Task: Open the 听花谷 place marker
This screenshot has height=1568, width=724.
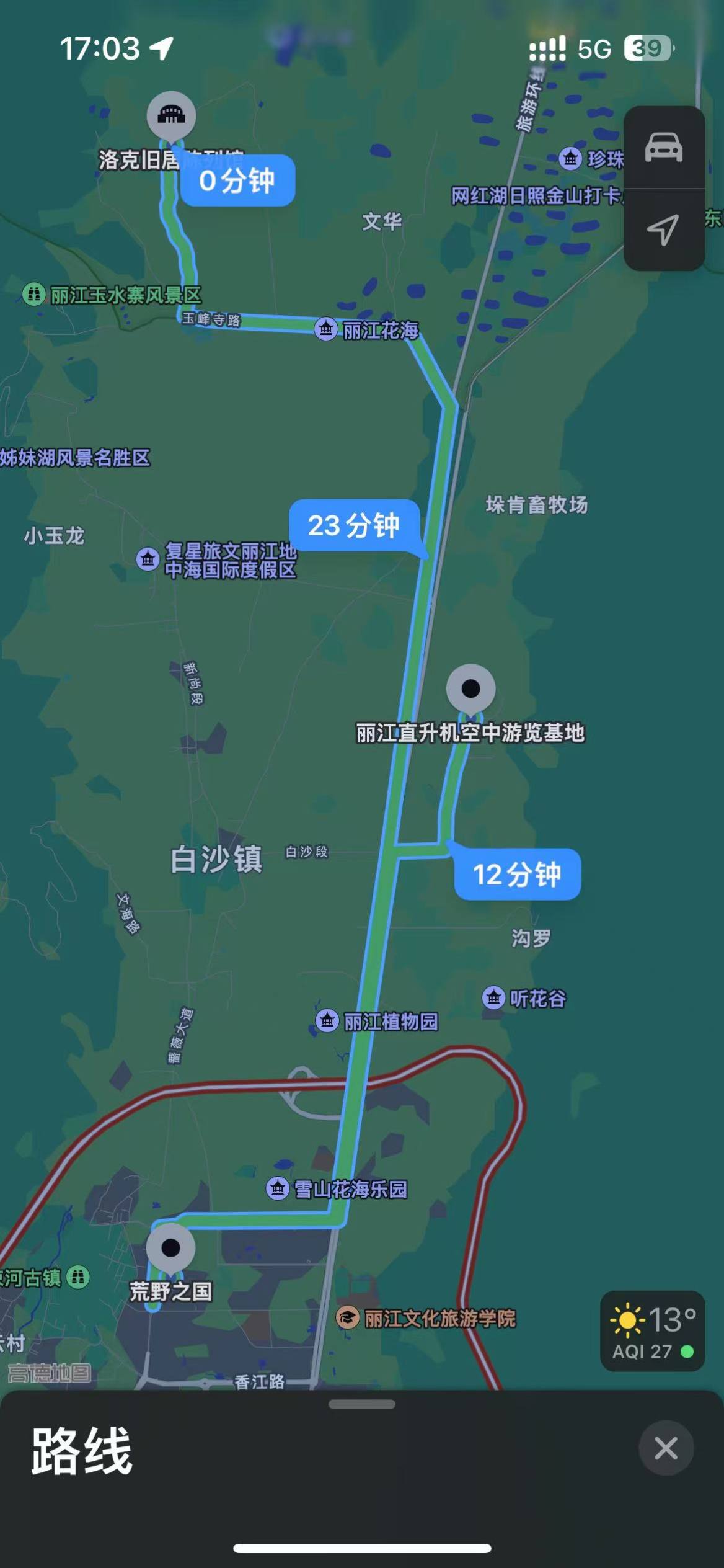Action: tap(493, 998)
